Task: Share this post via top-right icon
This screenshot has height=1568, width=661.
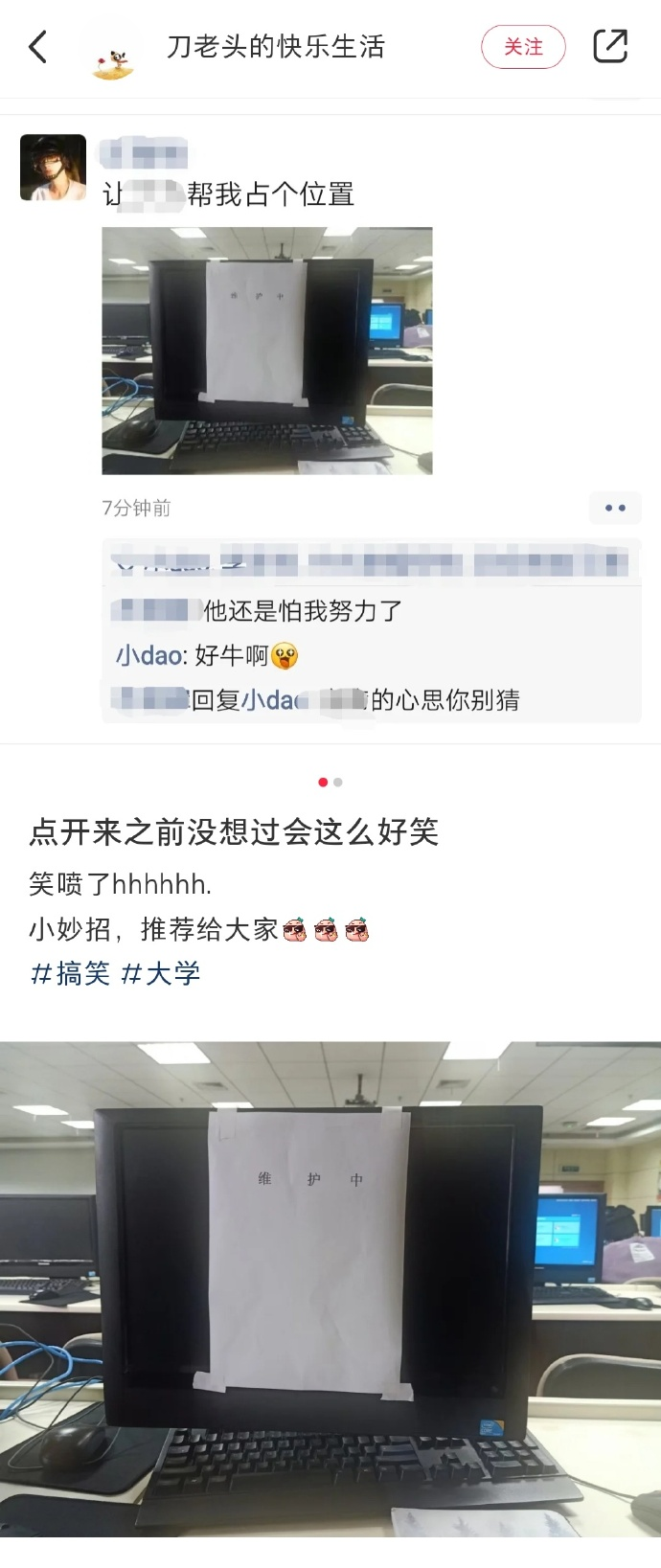Action: click(x=610, y=46)
